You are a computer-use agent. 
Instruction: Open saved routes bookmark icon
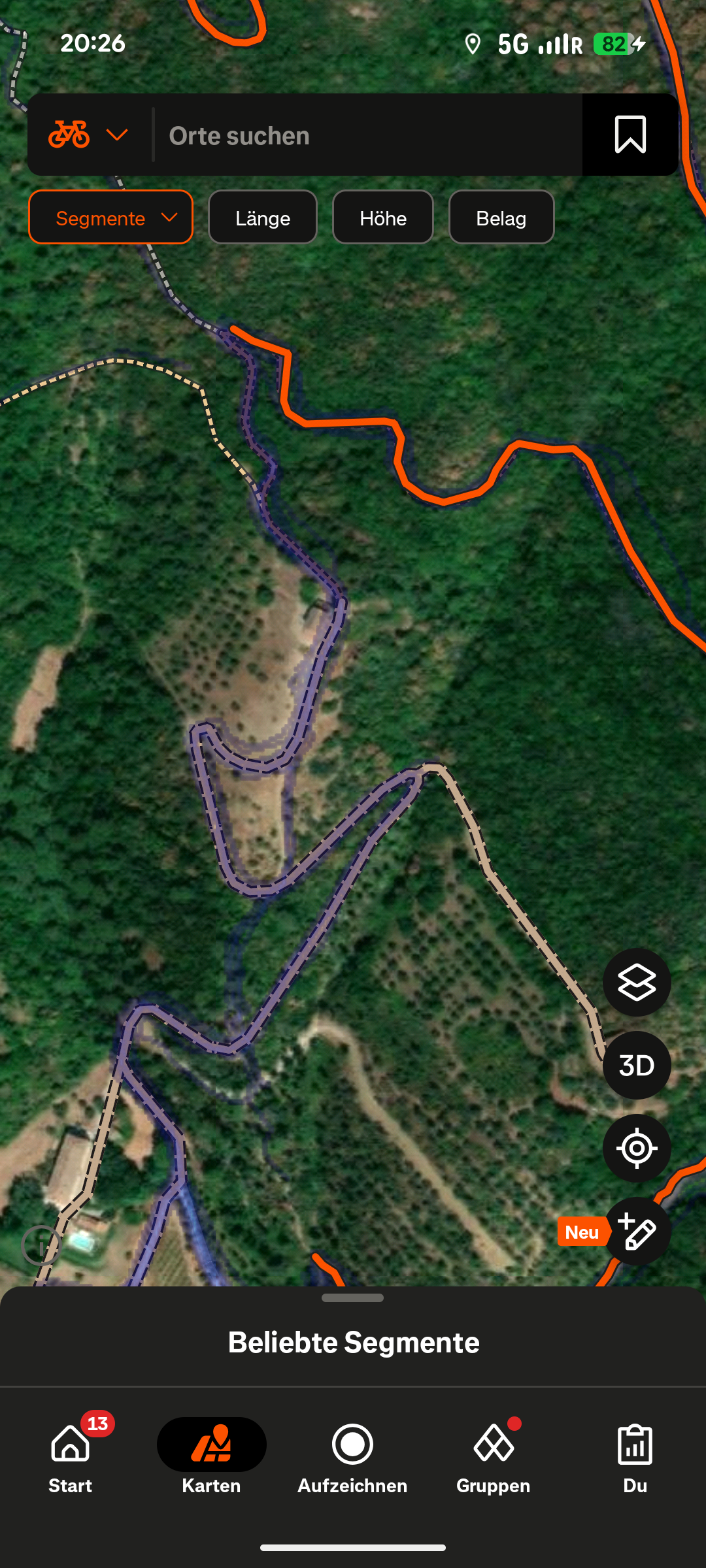[x=630, y=135]
